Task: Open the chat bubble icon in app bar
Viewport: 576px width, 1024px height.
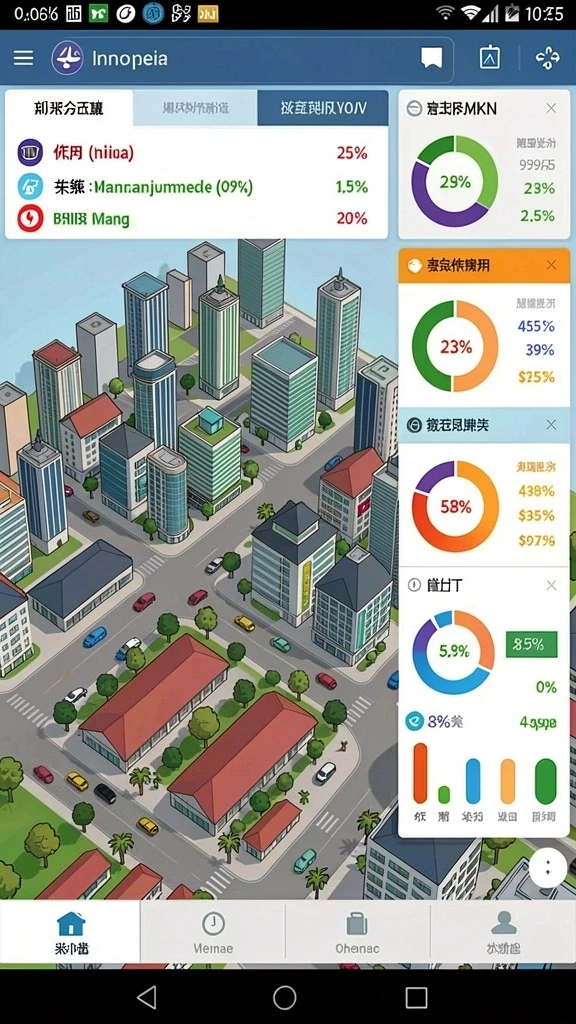Action: pos(431,58)
